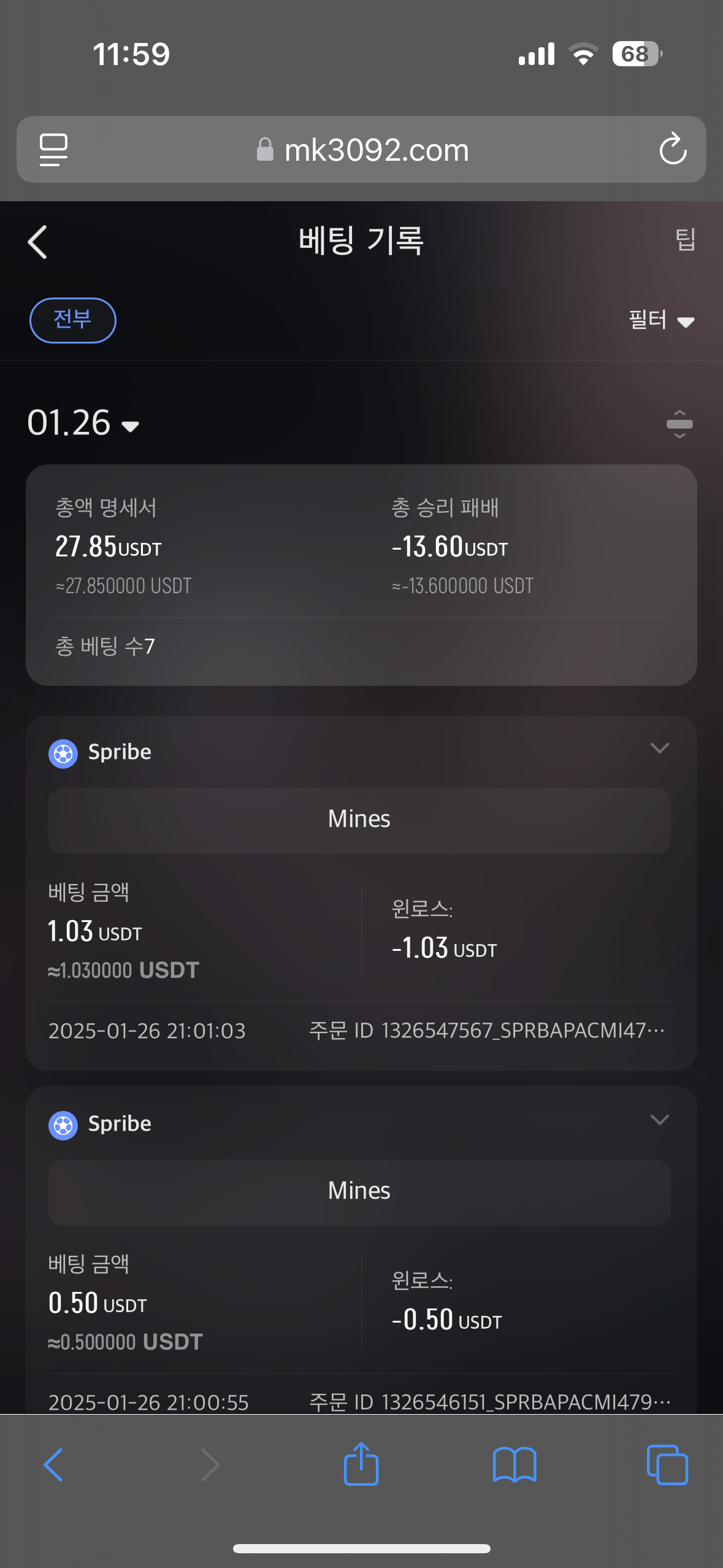Share this page via Safari share button
723x1568 pixels.
pyautogui.click(x=361, y=1464)
